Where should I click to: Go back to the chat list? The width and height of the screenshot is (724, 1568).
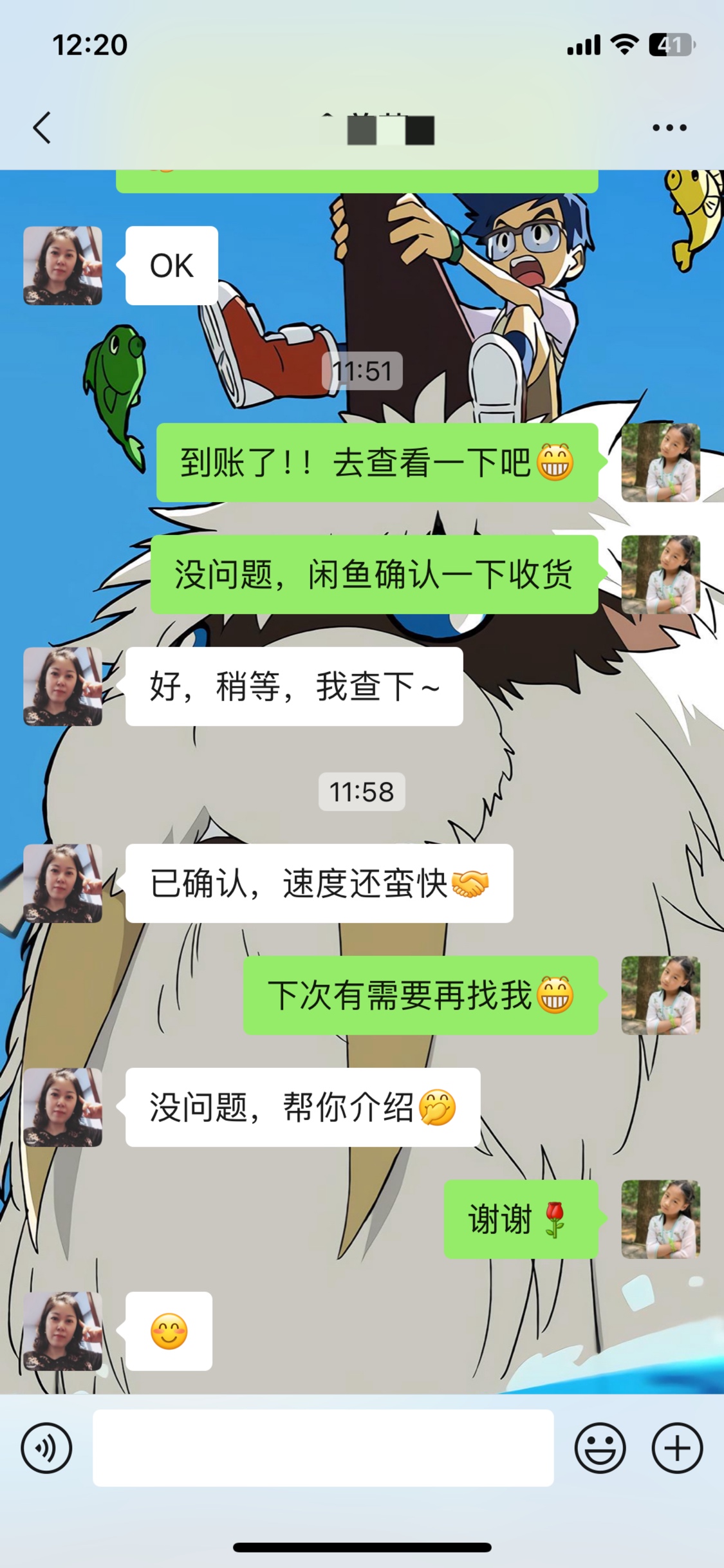[42, 127]
